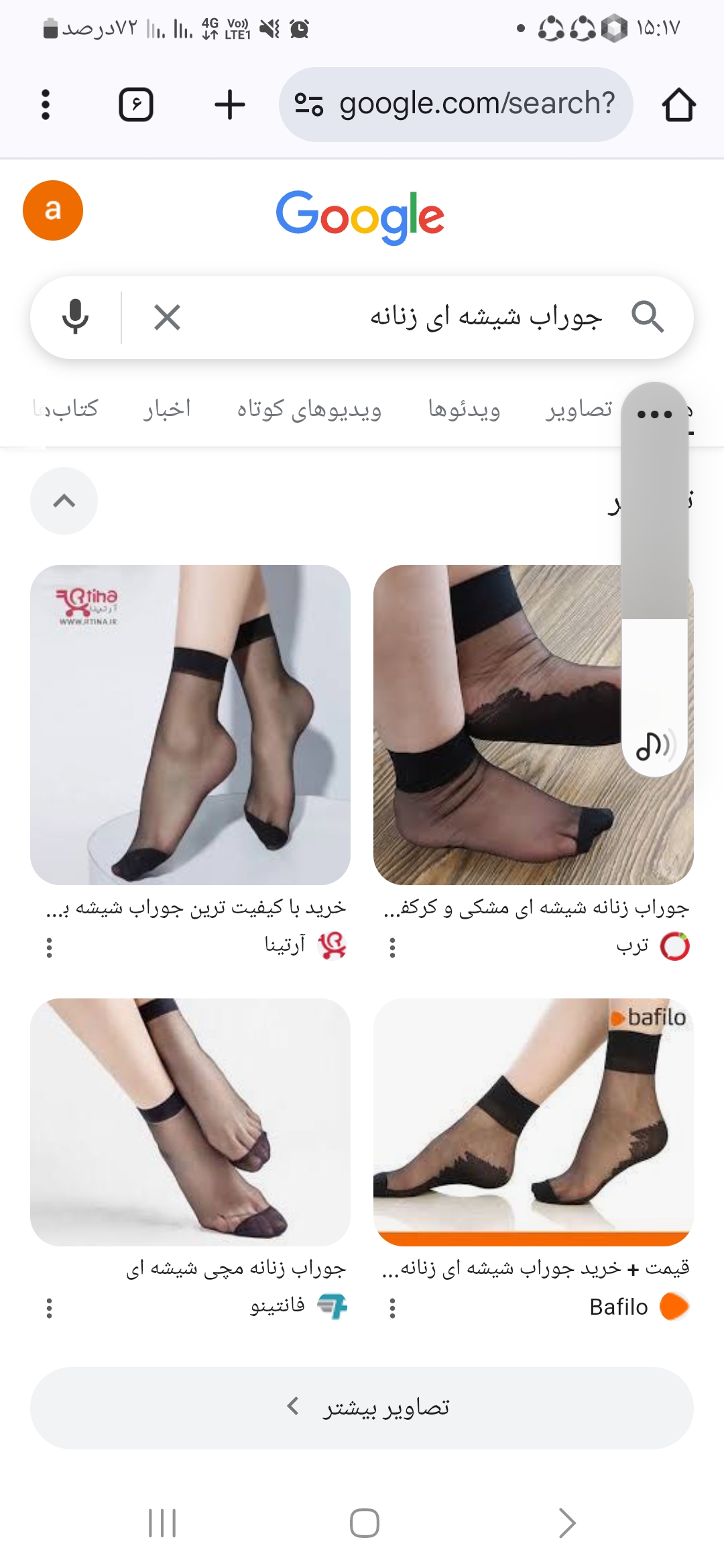Open more options for the Bafilo result
The width and height of the screenshot is (724, 1568).
393,1307
